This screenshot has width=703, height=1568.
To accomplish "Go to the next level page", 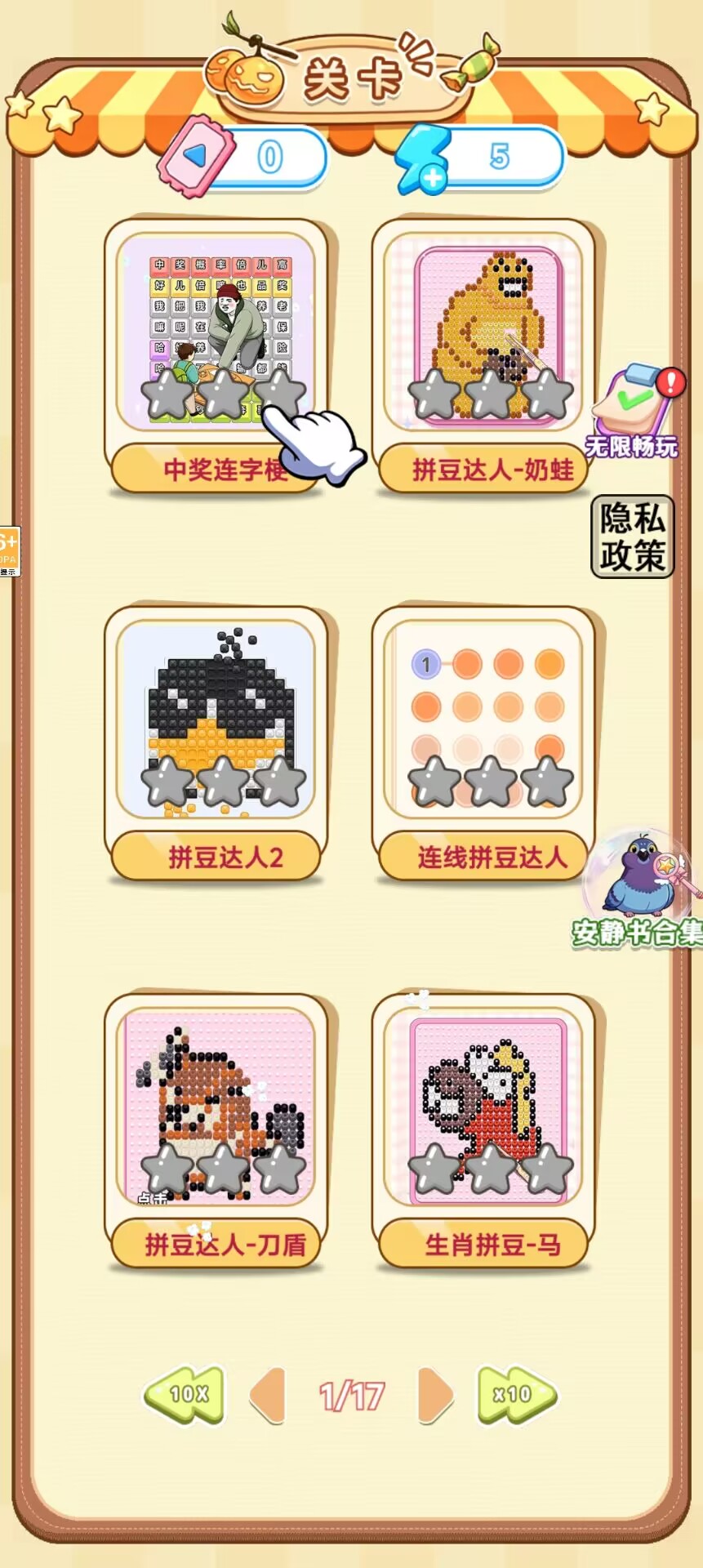I will pos(436,1395).
